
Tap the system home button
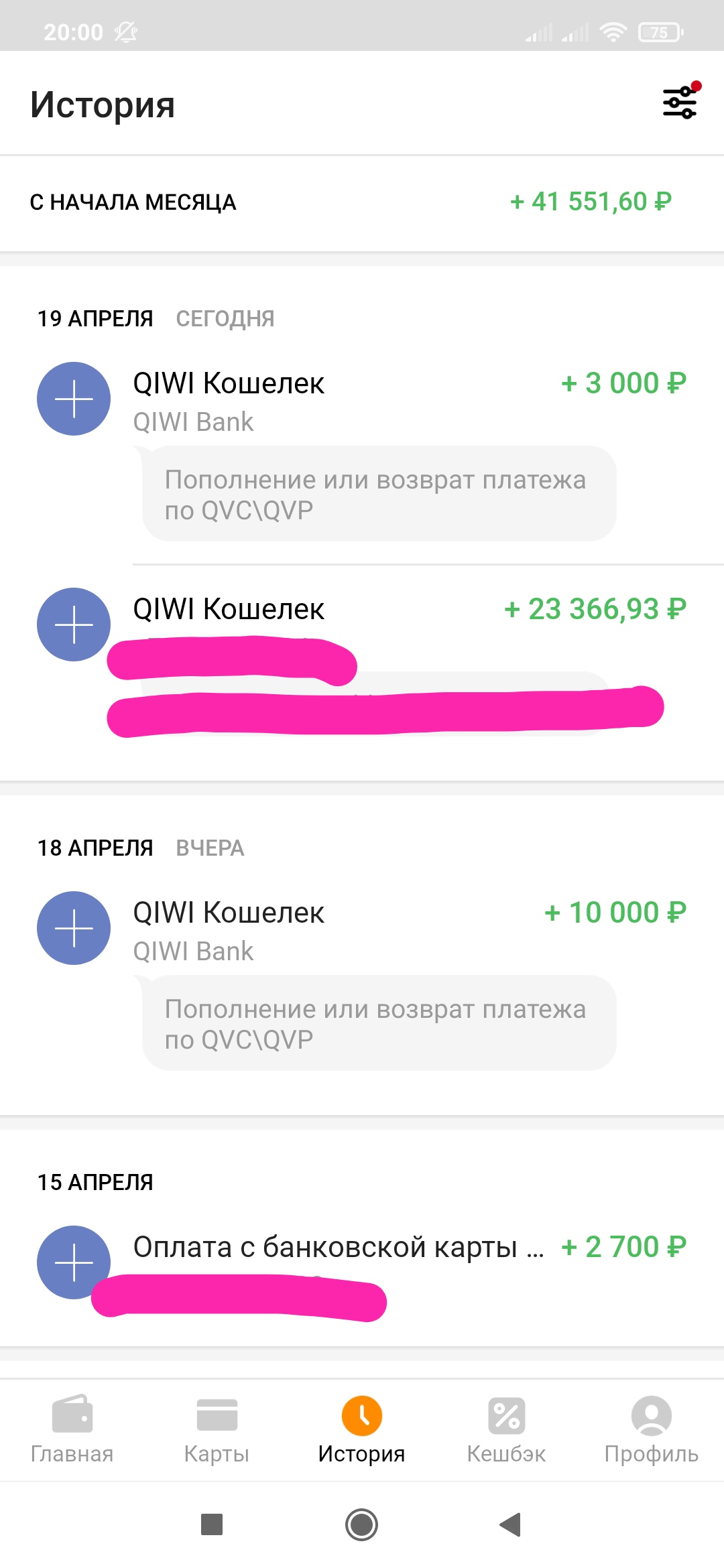click(362, 1524)
